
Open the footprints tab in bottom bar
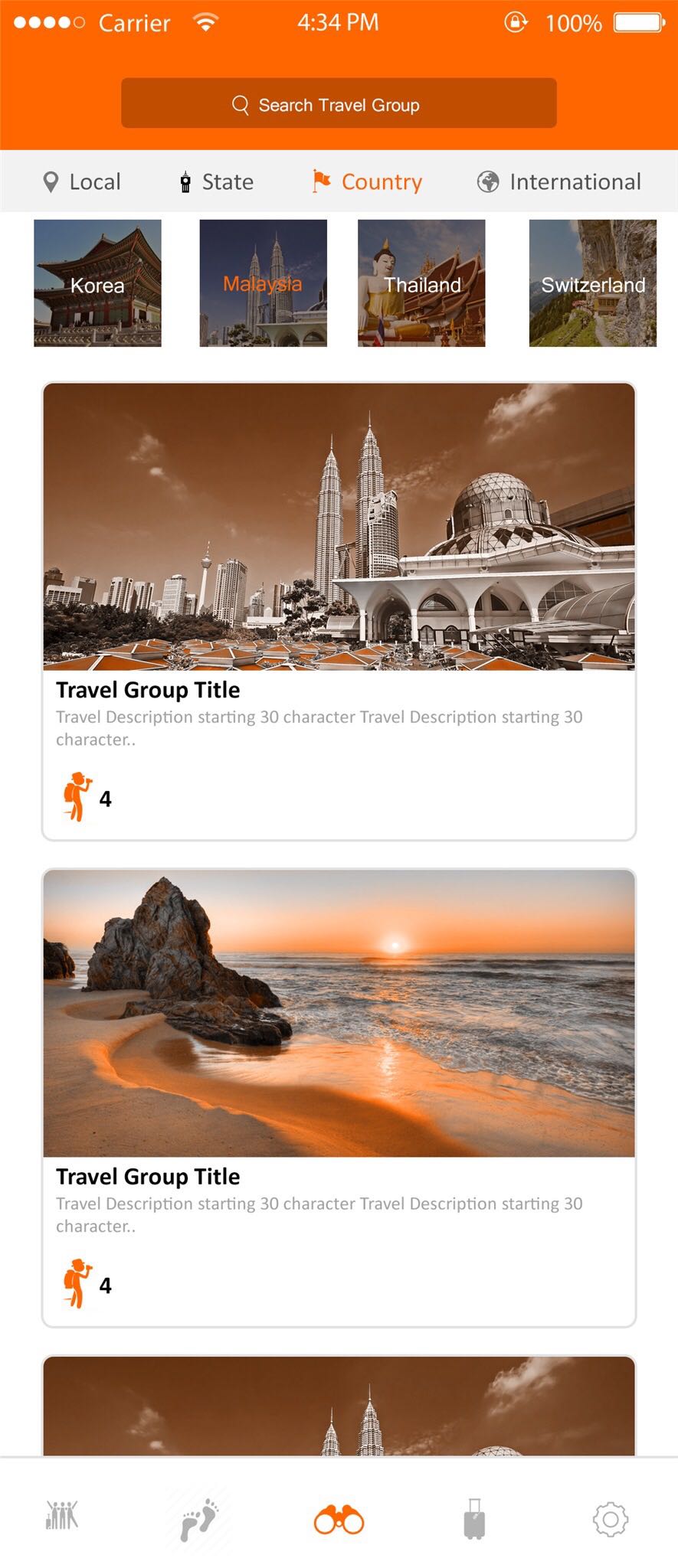(198, 1518)
